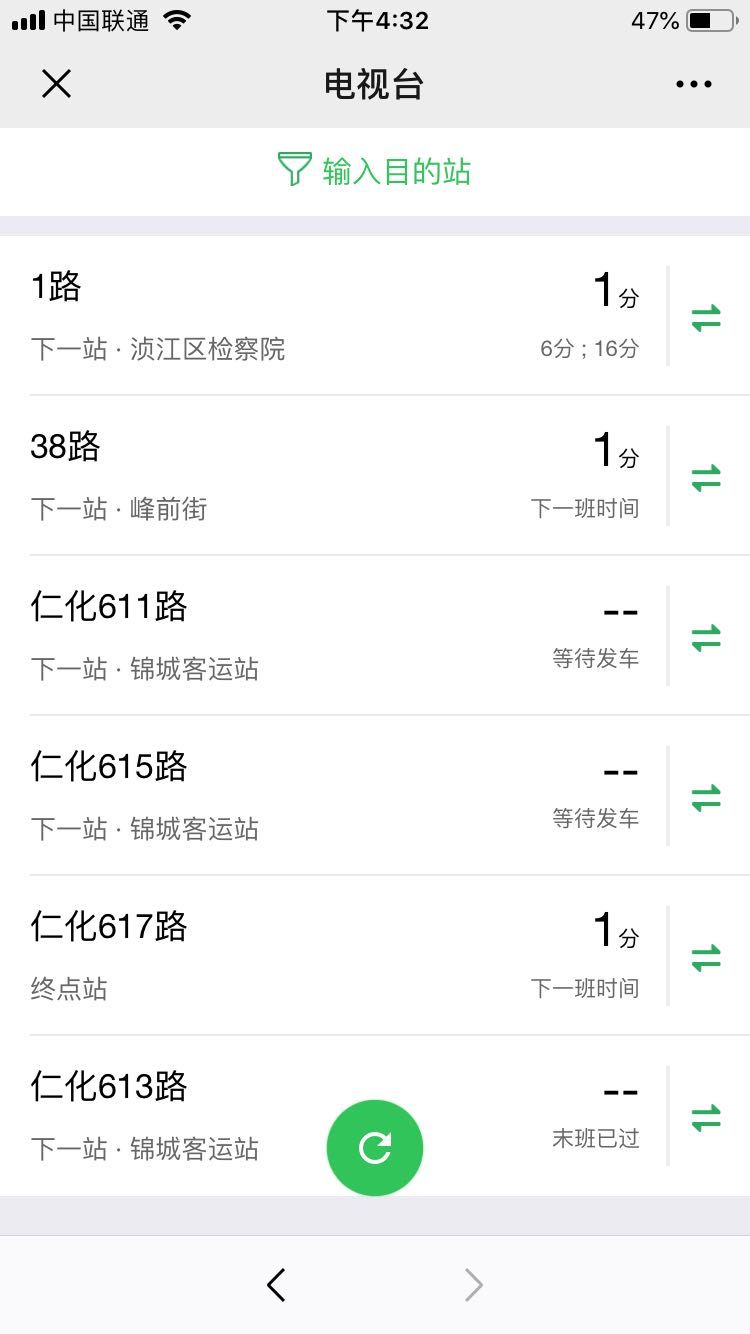
Task: Reverse direction for 1路
Action: coord(706,318)
